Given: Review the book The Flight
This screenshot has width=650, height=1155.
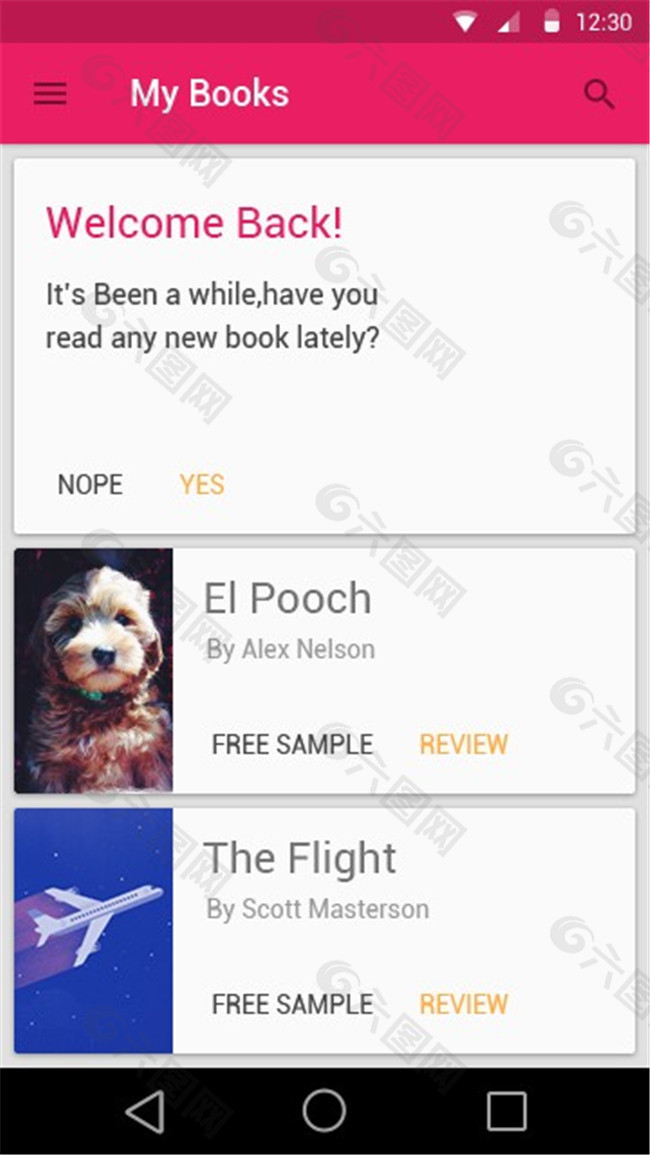Looking at the screenshot, I should (463, 1004).
